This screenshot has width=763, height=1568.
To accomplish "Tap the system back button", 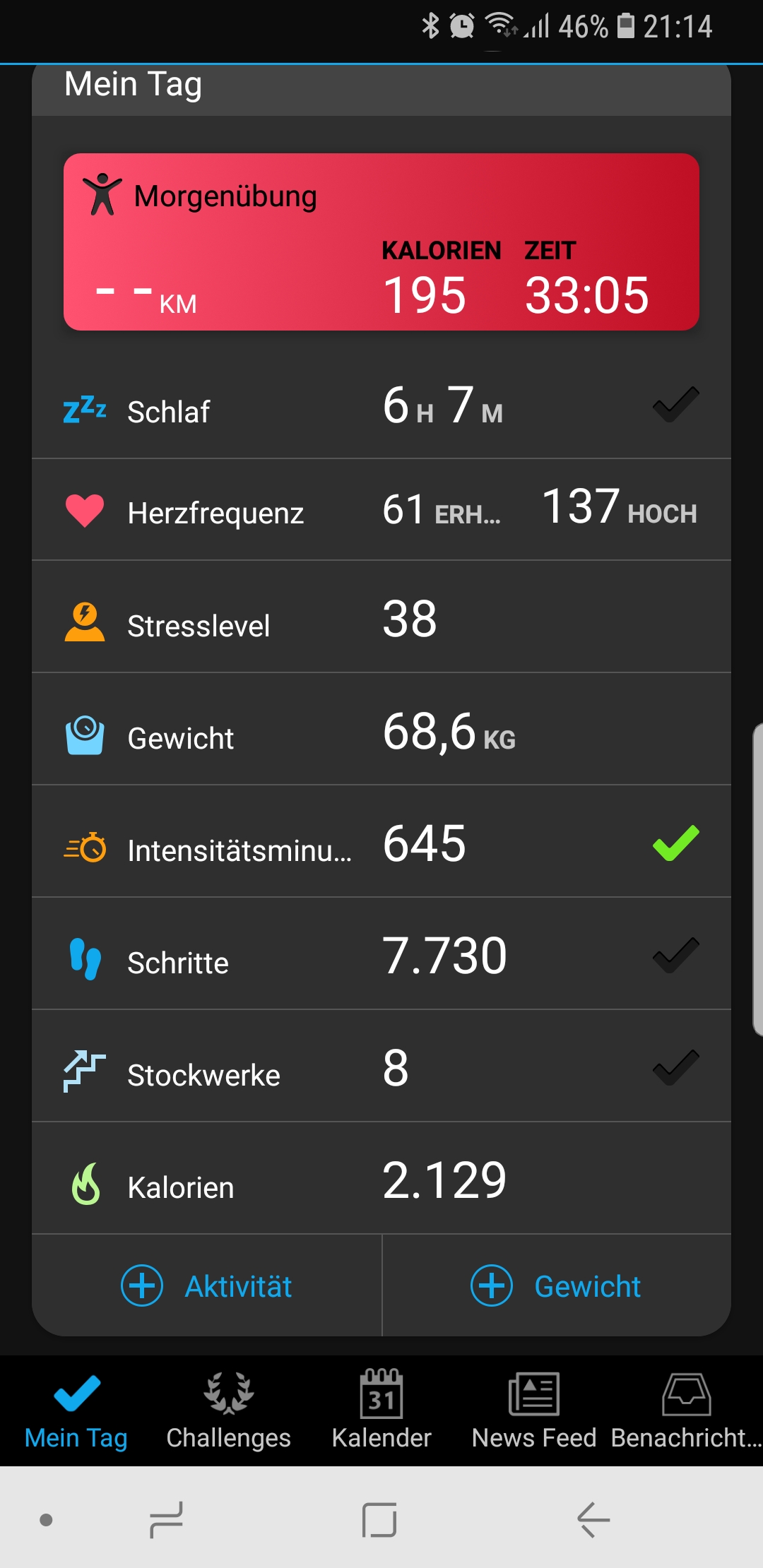I will [x=593, y=1519].
